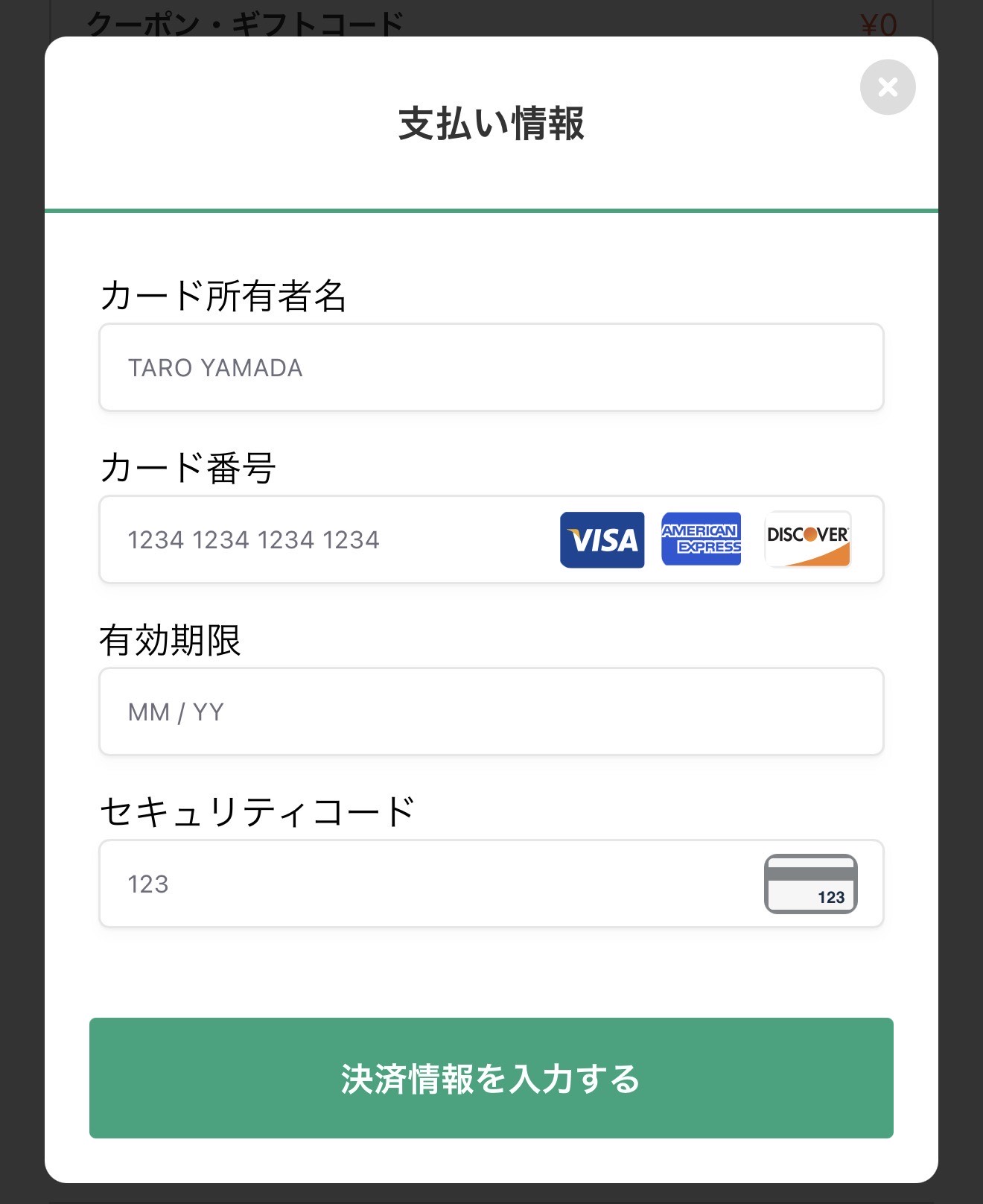Click the American Express logo icon

point(699,539)
